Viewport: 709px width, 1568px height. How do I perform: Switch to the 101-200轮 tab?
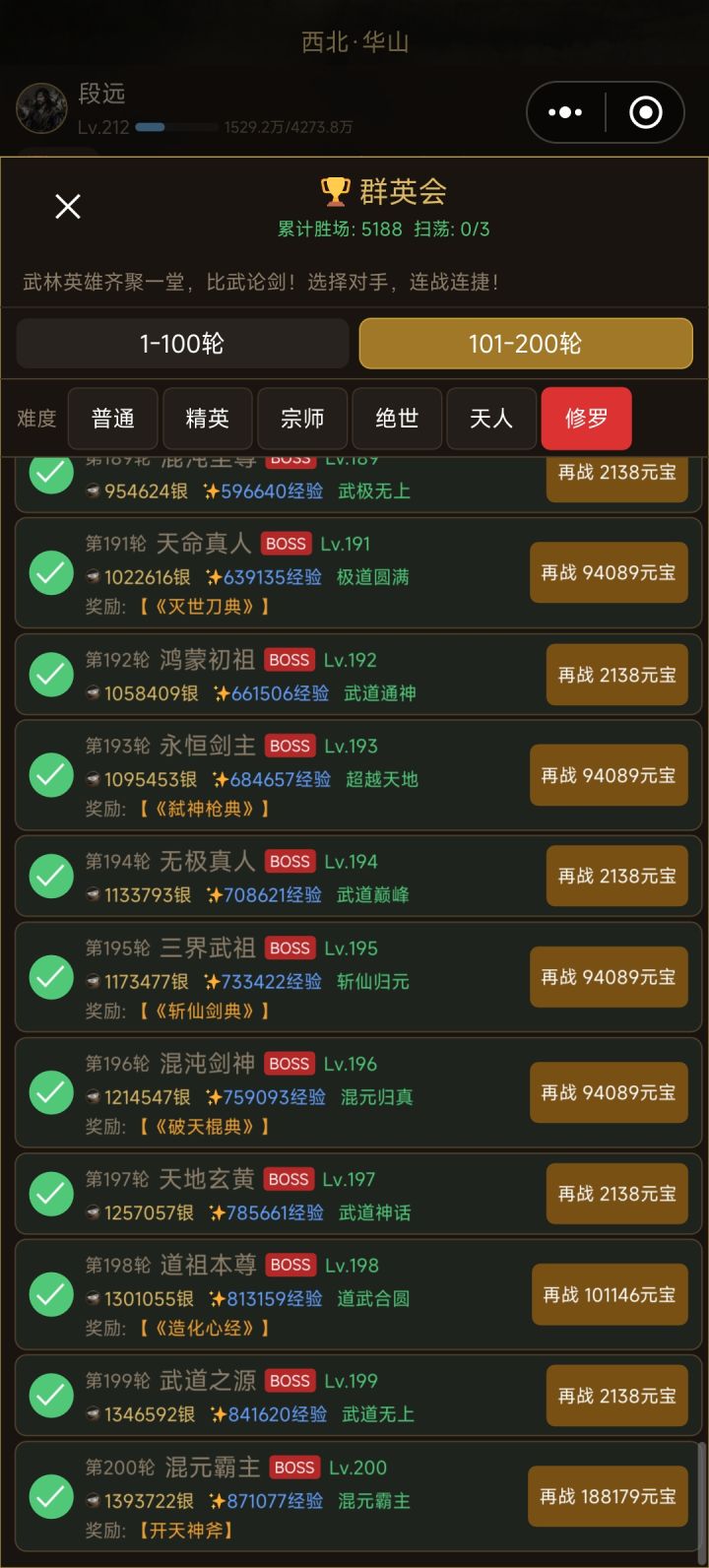click(525, 344)
